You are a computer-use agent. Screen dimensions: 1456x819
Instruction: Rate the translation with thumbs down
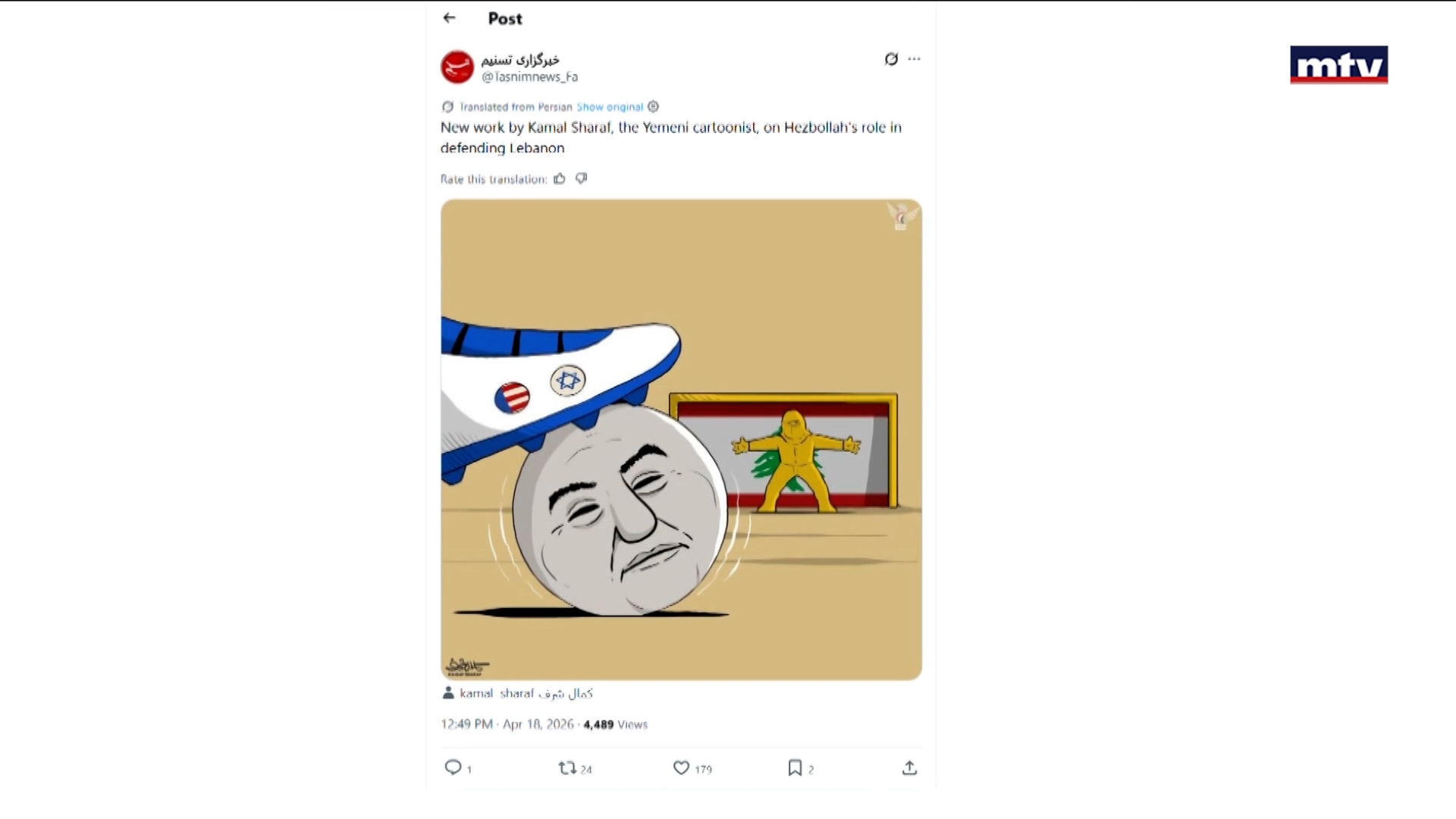(x=582, y=179)
